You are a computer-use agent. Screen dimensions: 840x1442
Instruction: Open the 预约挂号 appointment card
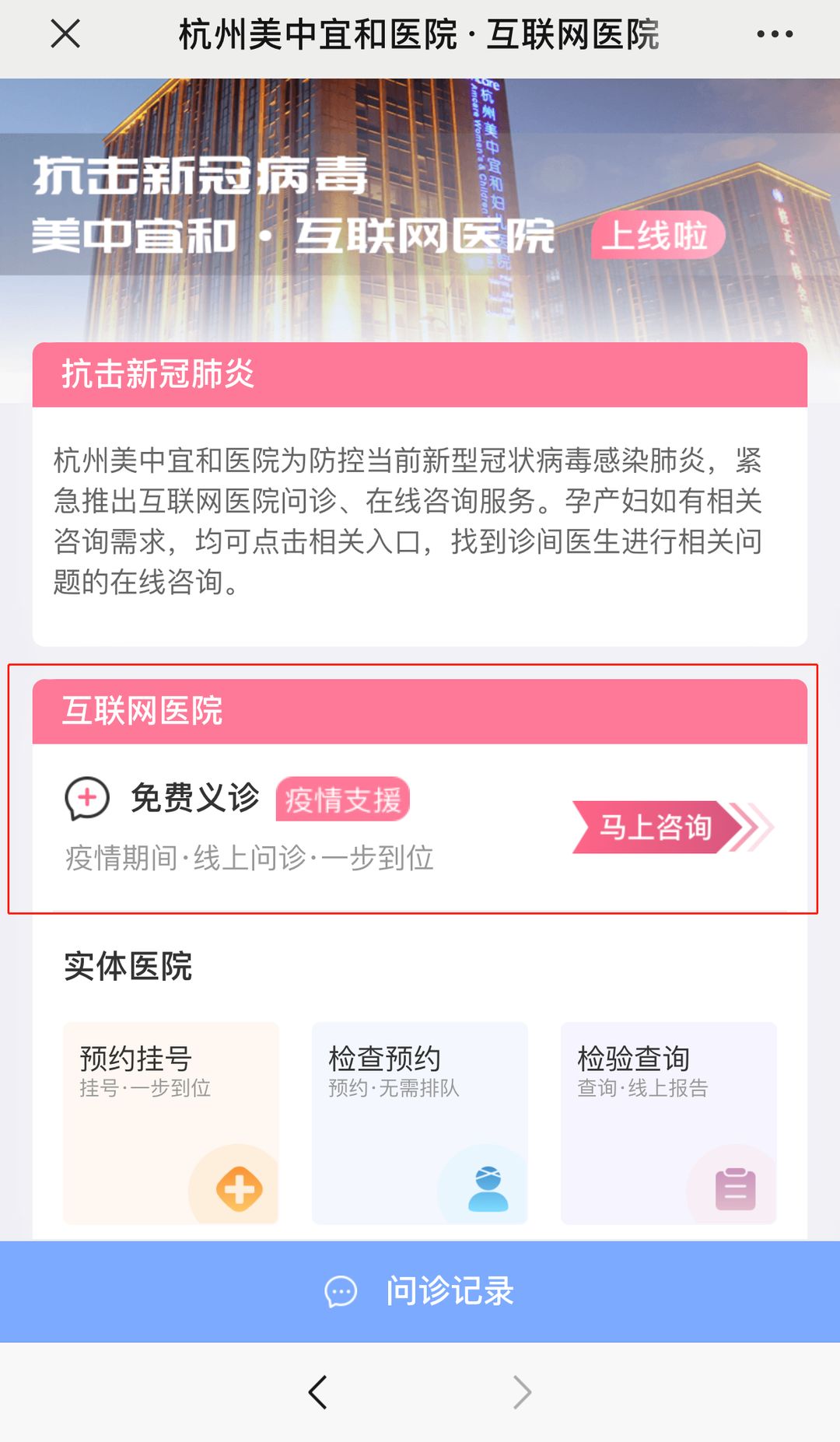click(170, 1122)
